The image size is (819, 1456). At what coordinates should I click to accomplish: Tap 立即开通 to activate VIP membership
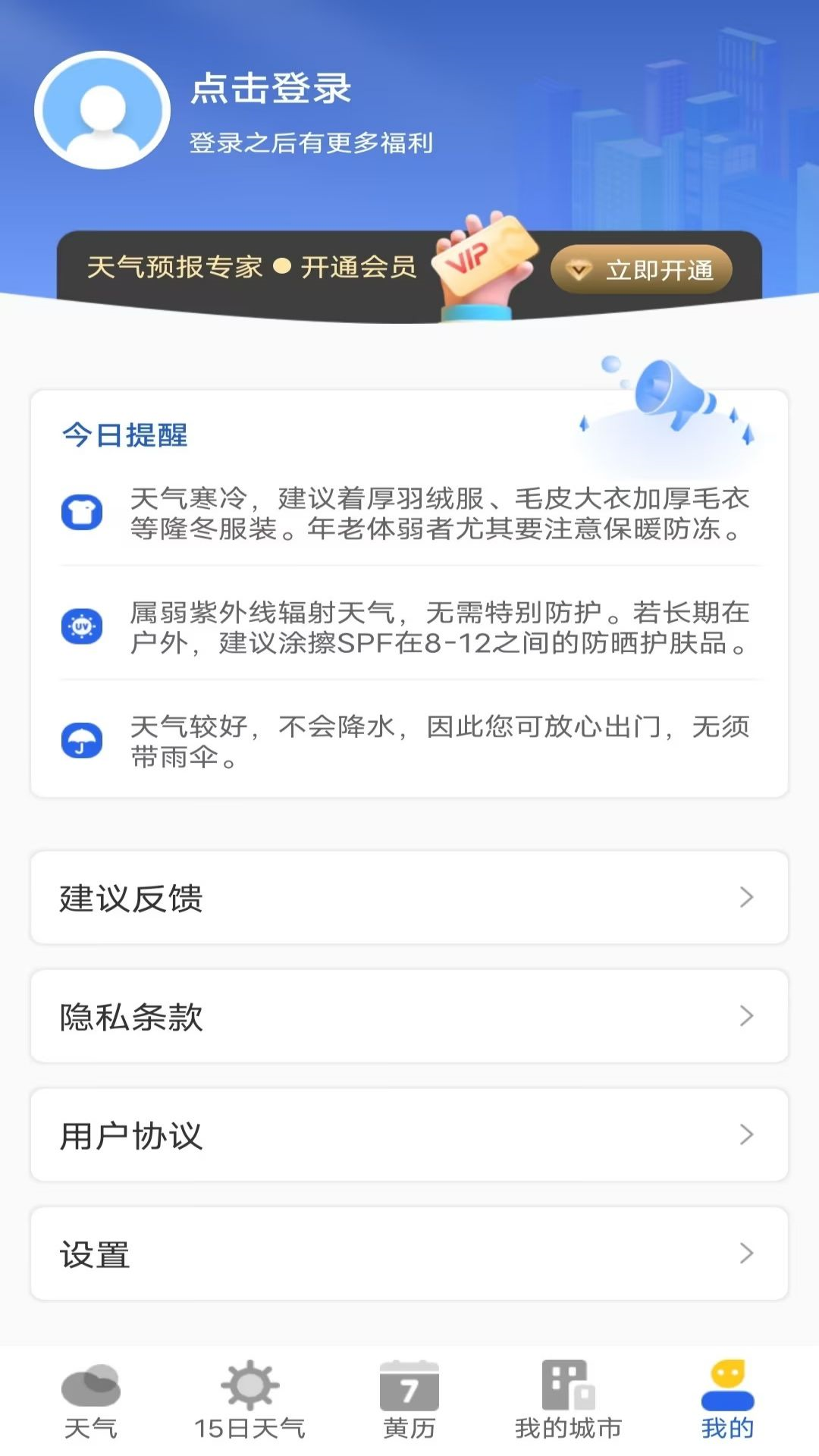[x=642, y=270]
